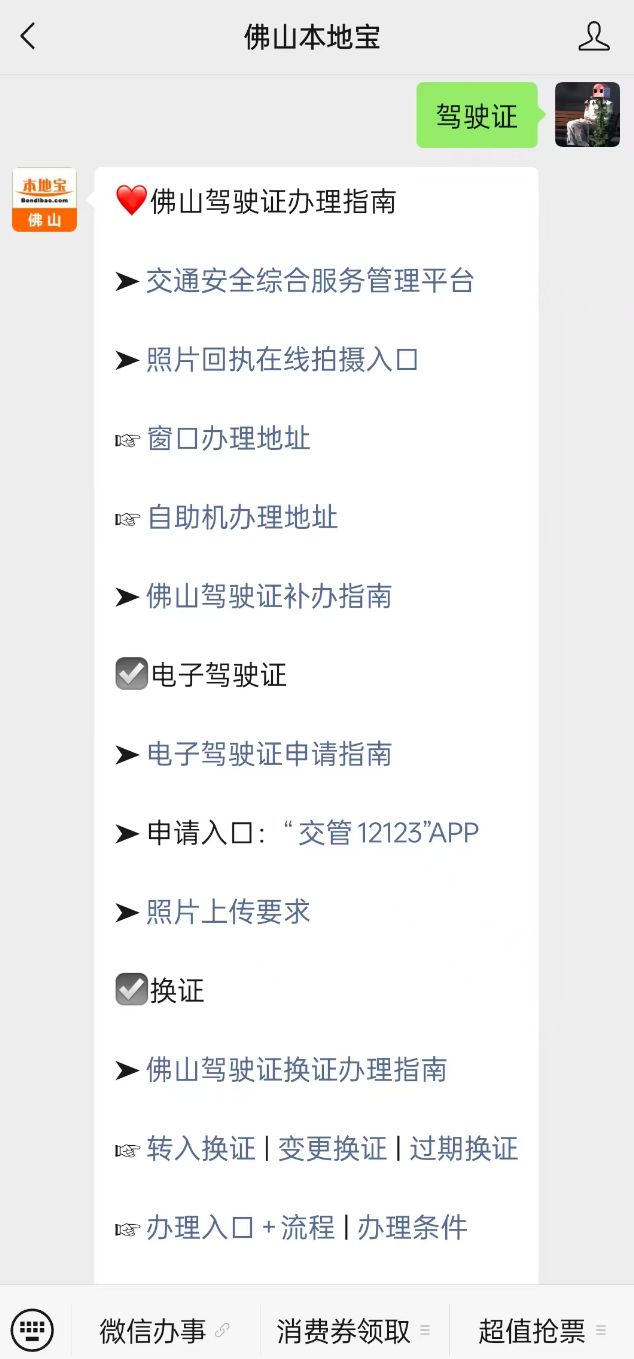Open 佛山驾驶证换证办理指南
Screen dimensions: 634x1359
point(296,1070)
